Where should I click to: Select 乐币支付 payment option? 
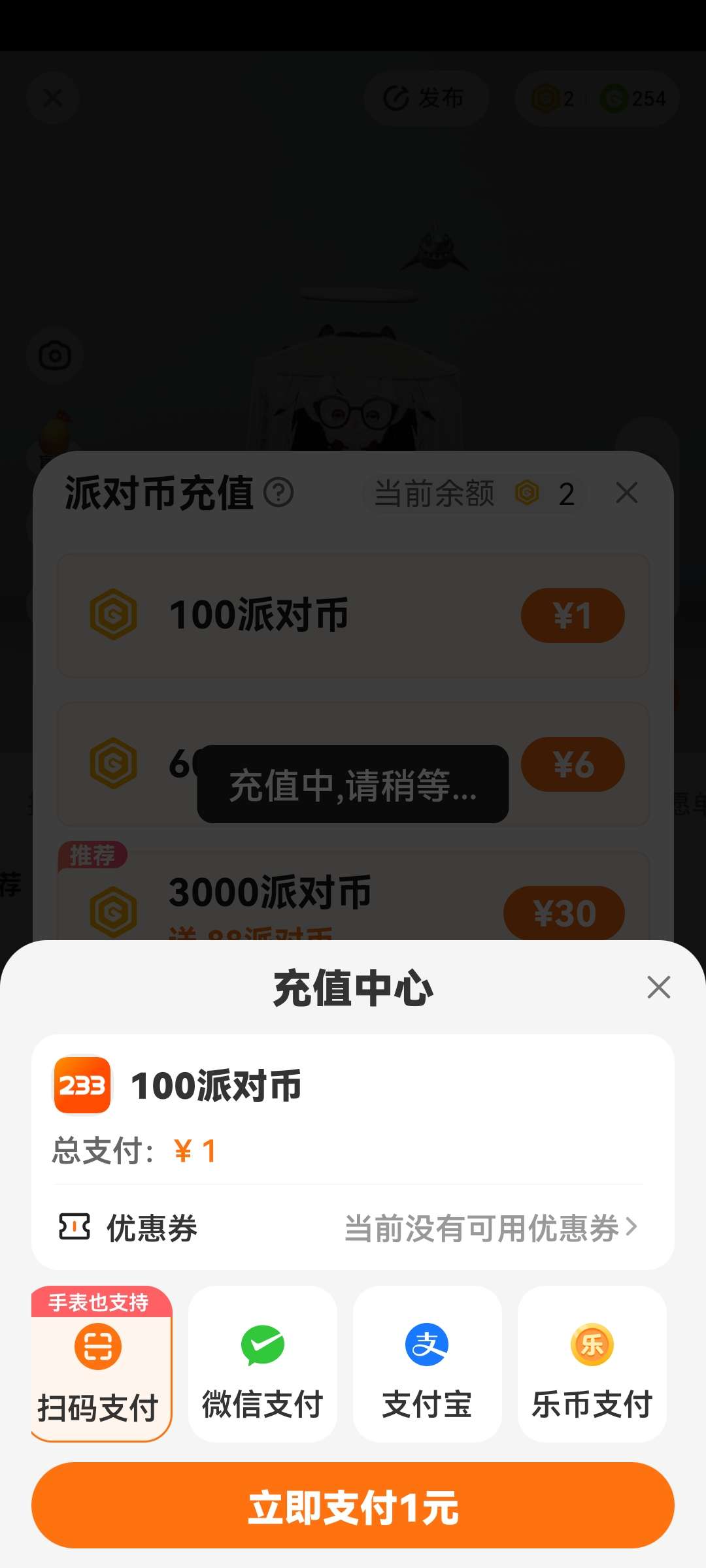pos(592,1365)
